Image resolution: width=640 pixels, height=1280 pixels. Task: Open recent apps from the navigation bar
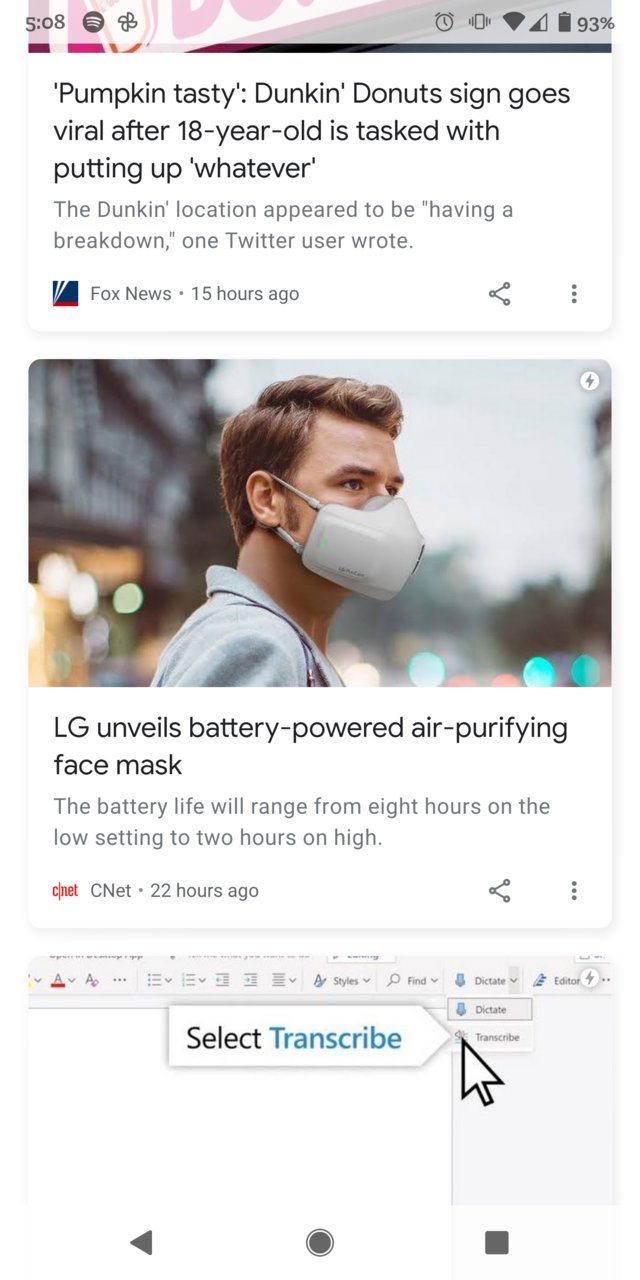(x=497, y=1242)
